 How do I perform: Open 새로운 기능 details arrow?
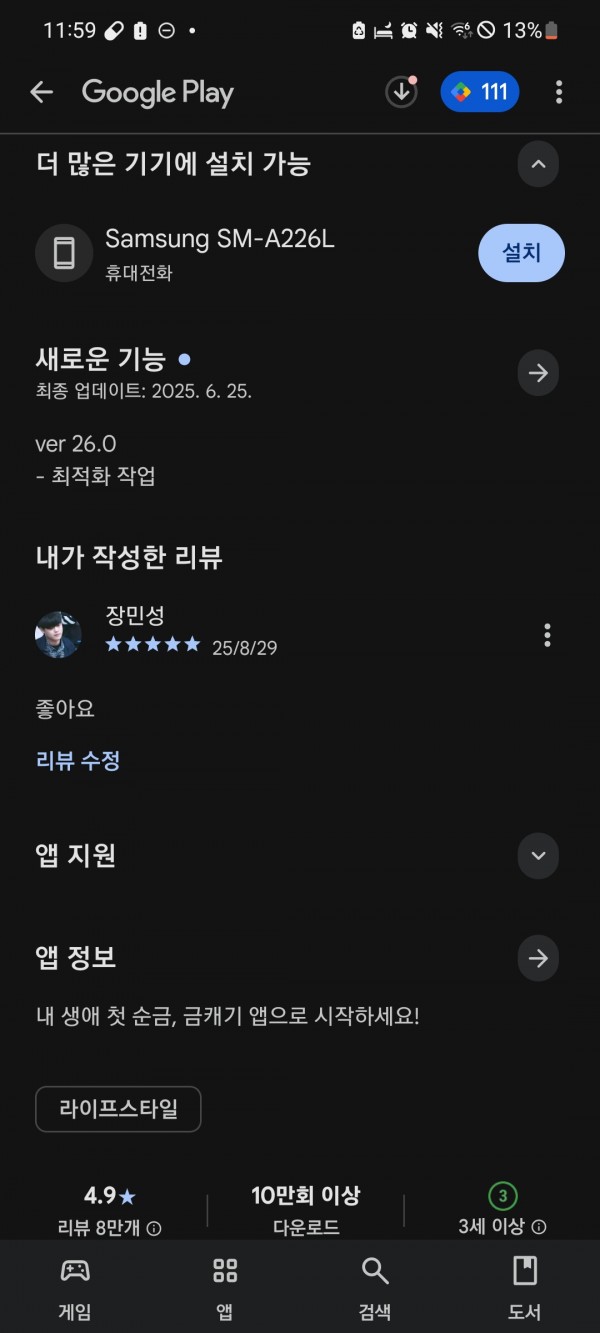pos(538,373)
